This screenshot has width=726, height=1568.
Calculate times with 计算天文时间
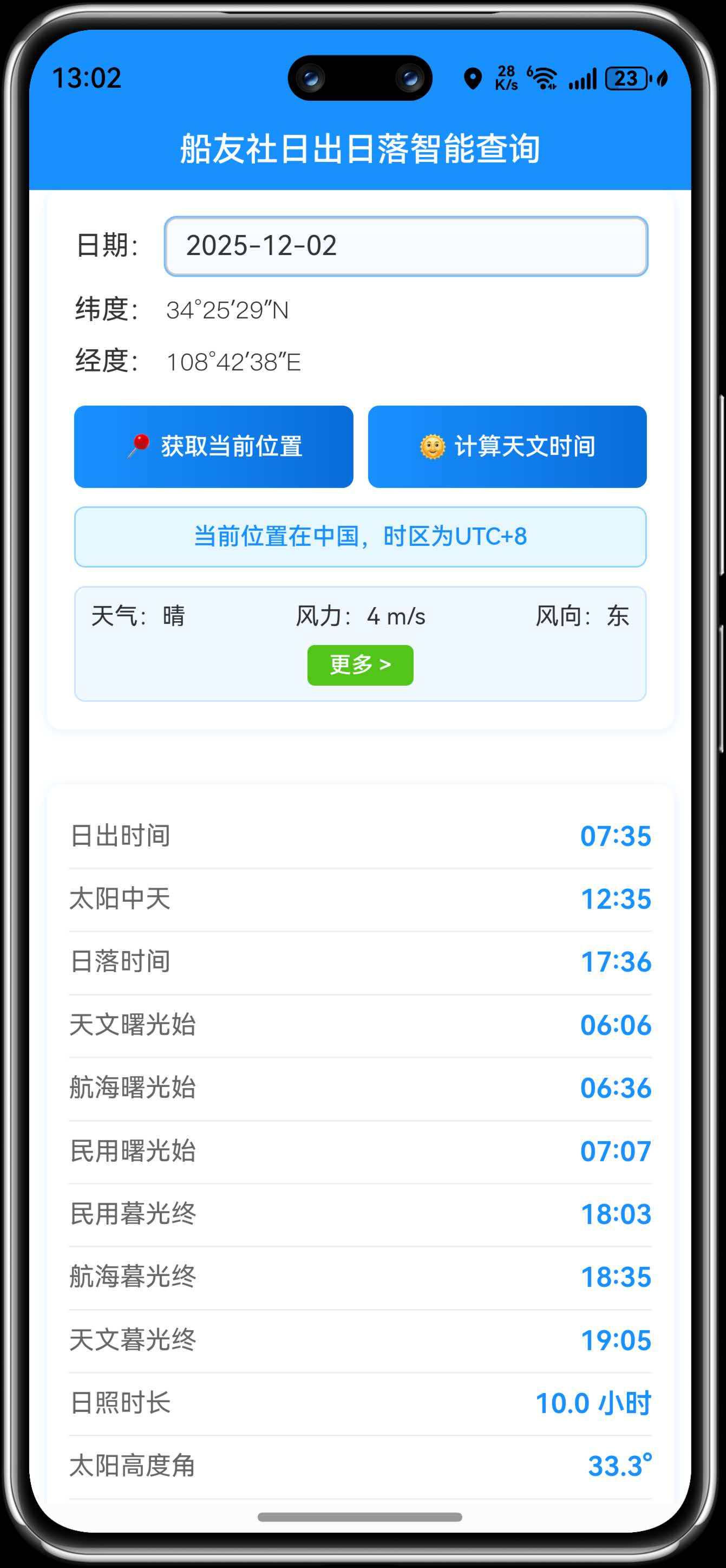(507, 446)
